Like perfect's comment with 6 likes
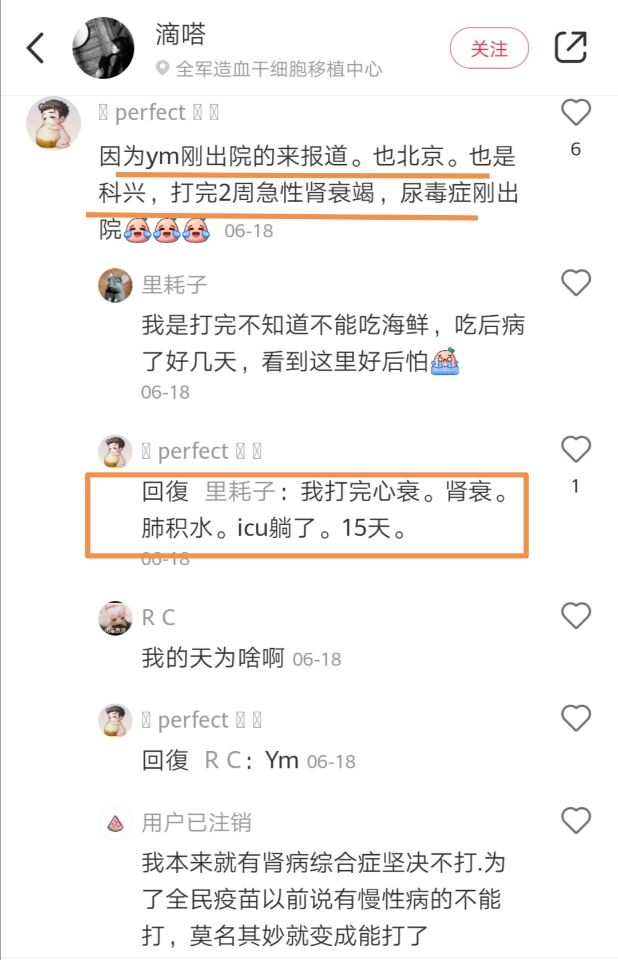Viewport: 618px width, 960px height. click(575, 112)
